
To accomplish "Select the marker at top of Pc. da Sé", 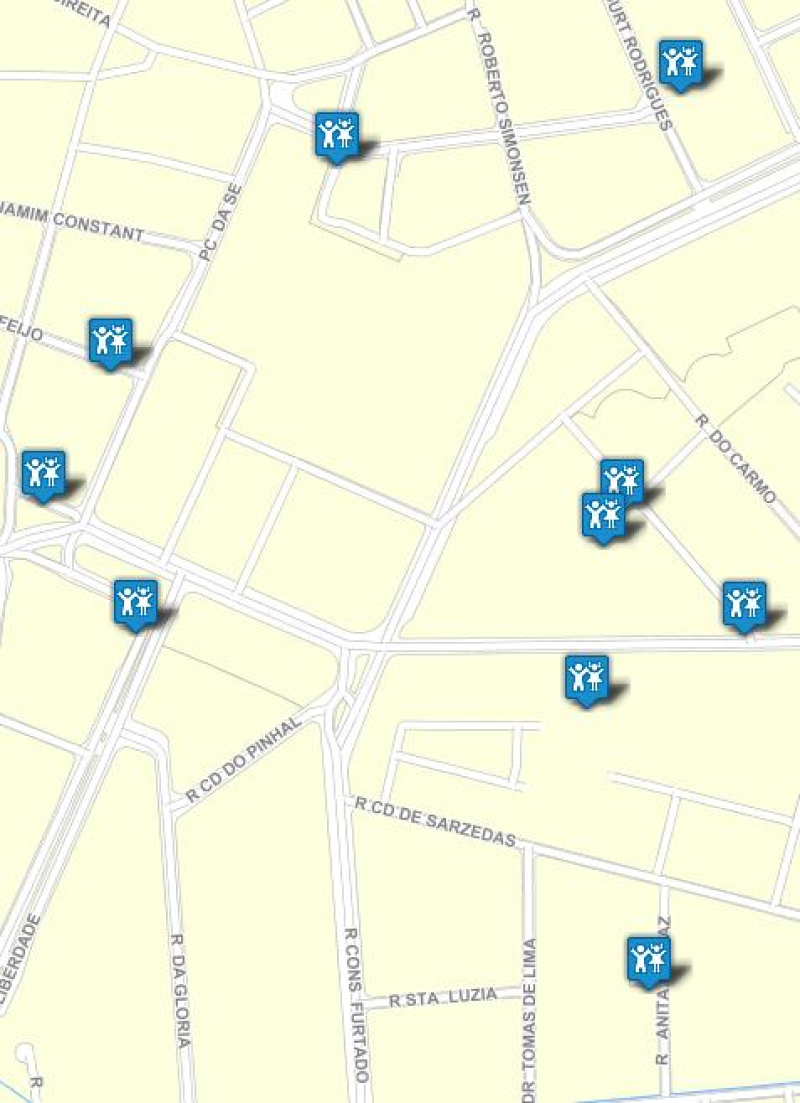I will [x=337, y=134].
